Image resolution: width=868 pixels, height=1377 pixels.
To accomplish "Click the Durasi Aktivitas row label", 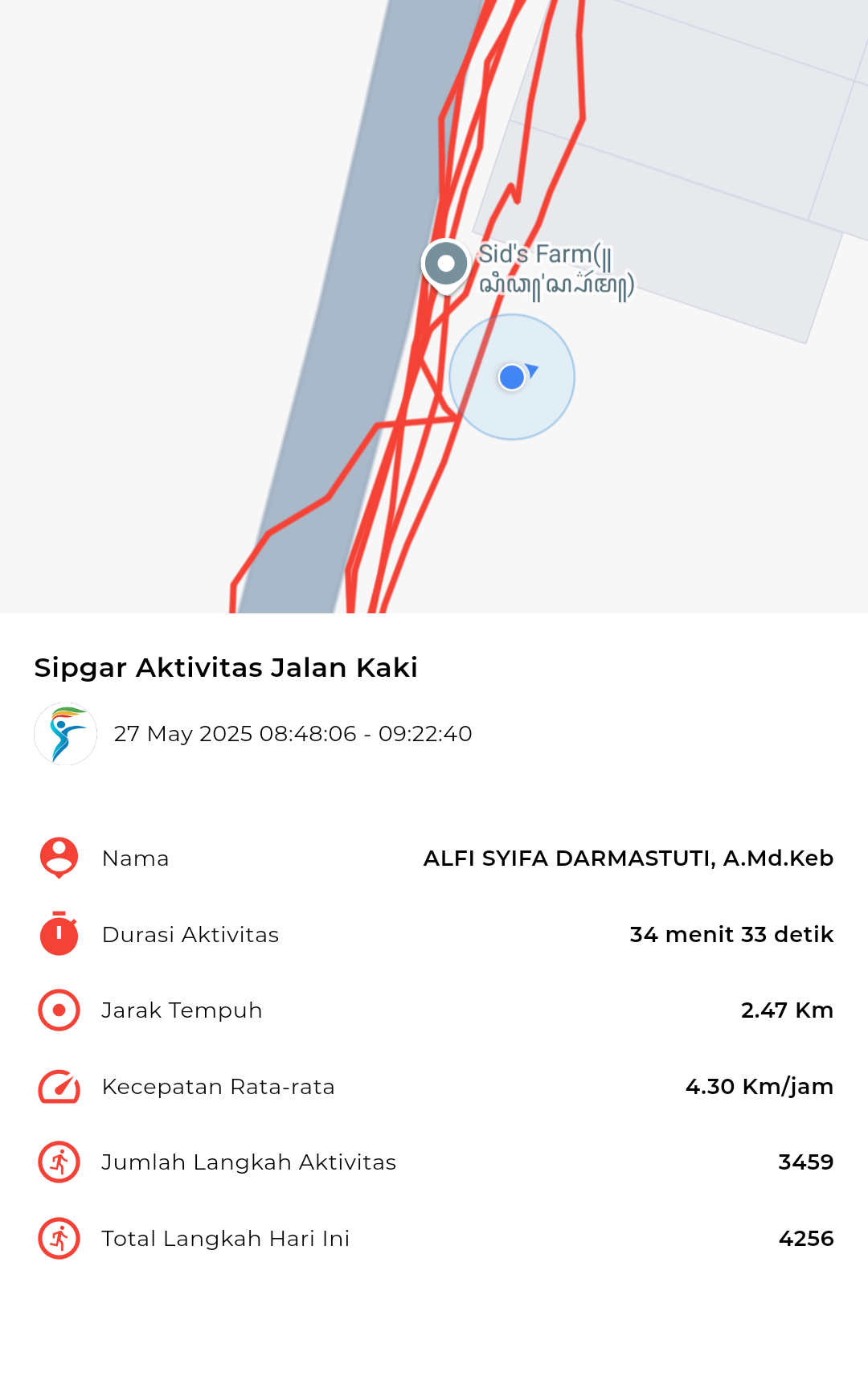I will (x=190, y=934).
